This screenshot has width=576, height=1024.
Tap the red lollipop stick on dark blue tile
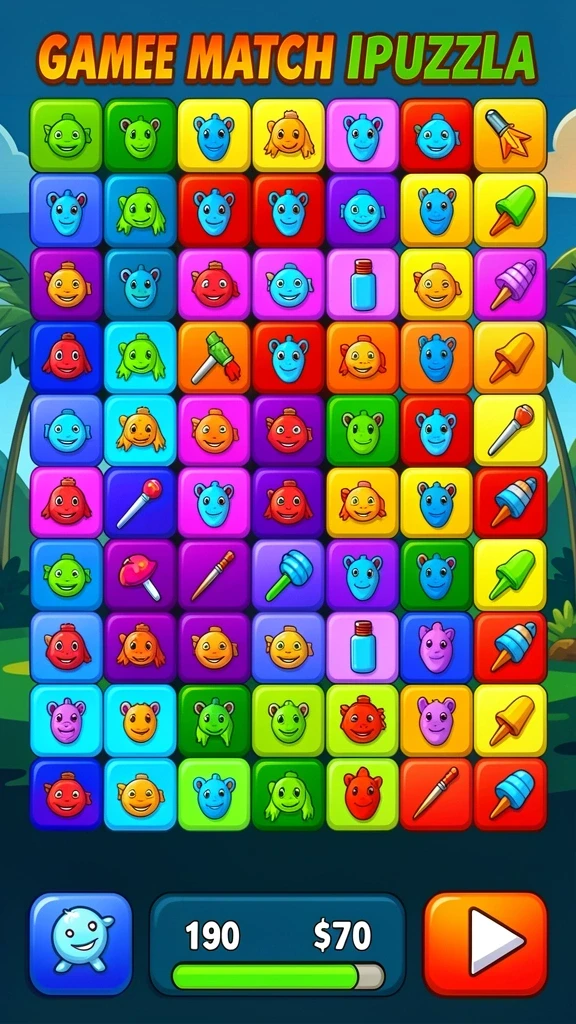pos(140,502)
